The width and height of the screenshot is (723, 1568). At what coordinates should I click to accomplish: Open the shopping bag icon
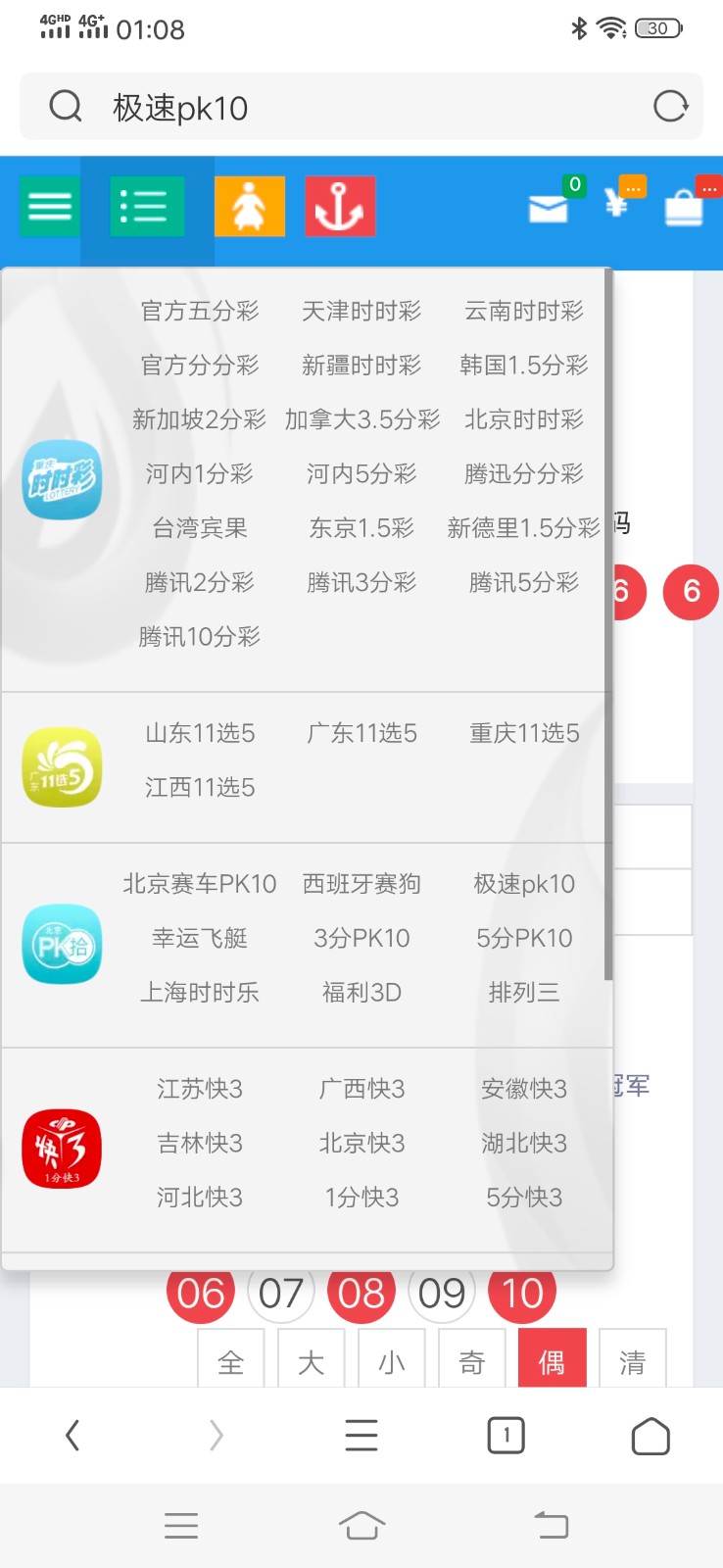click(684, 208)
